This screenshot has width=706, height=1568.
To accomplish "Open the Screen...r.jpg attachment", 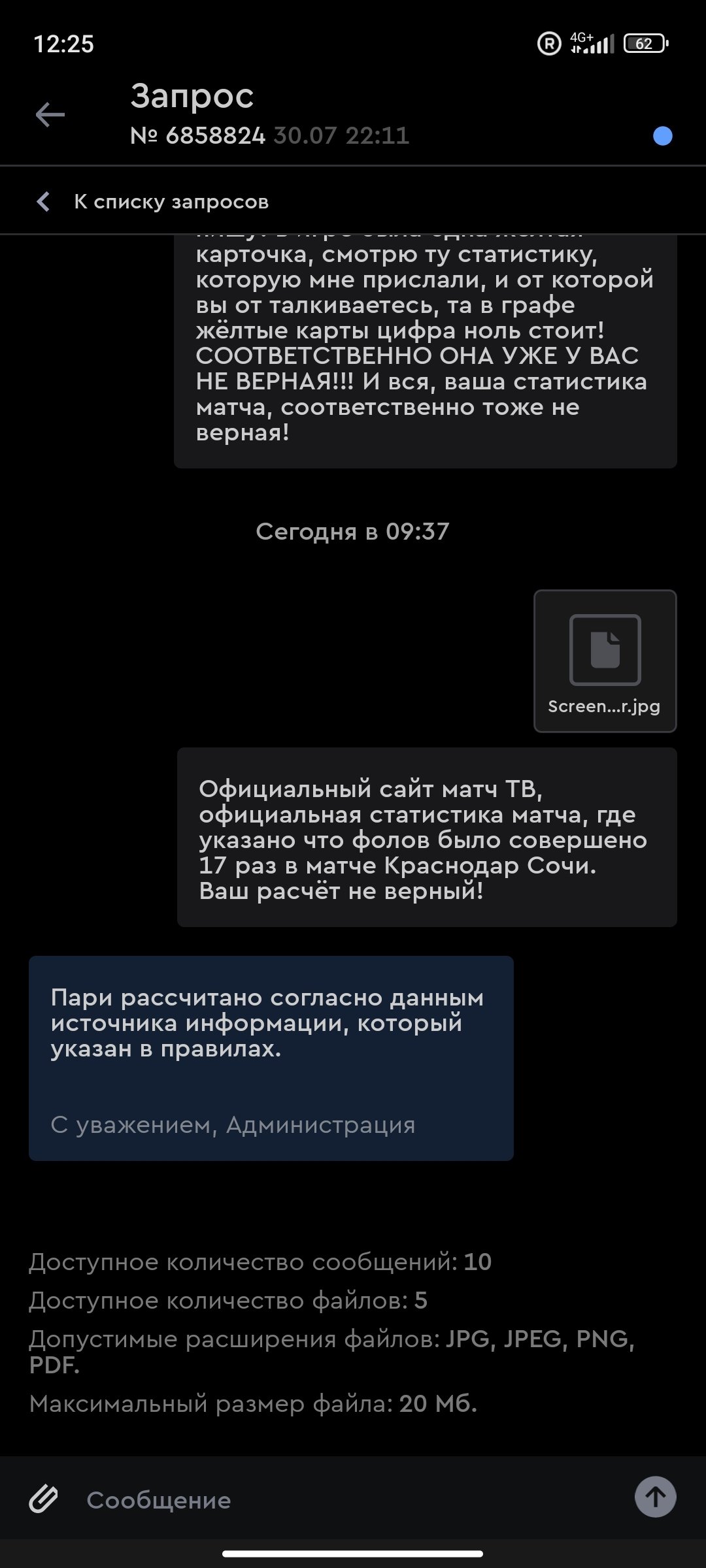I will (x=605, y=661).
